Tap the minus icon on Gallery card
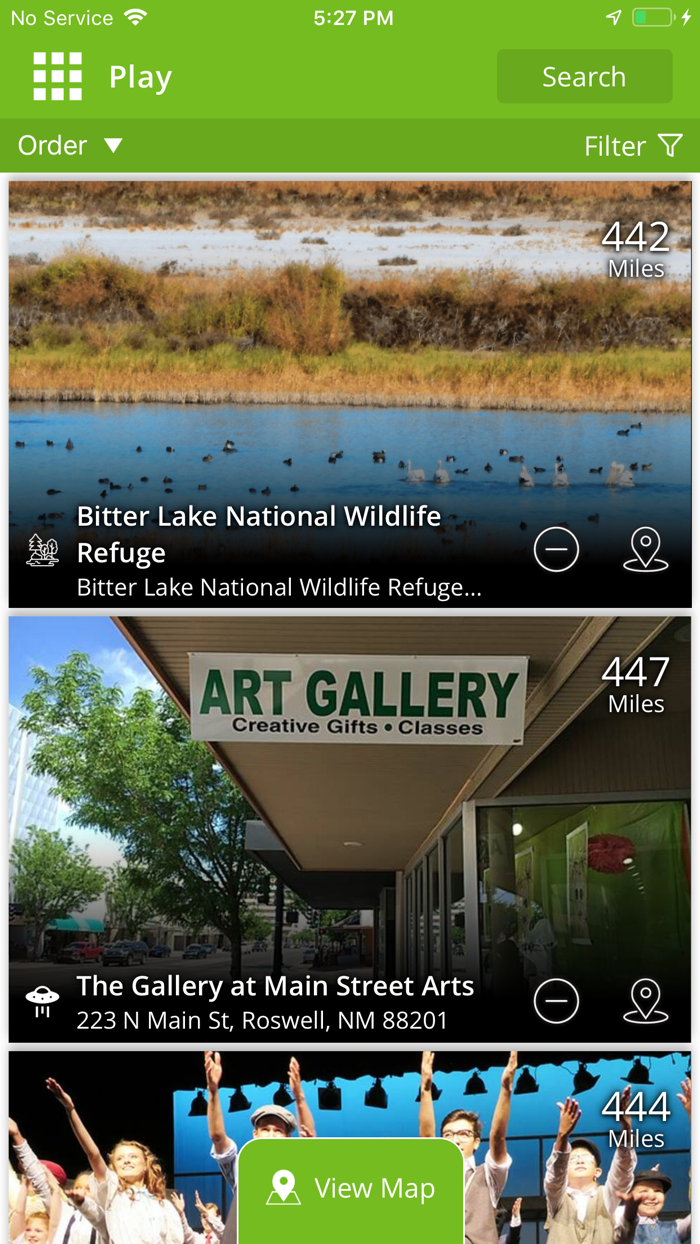Image resolution: width=700 pixels, height=1244 pixels. click(x=556, y=1001)
